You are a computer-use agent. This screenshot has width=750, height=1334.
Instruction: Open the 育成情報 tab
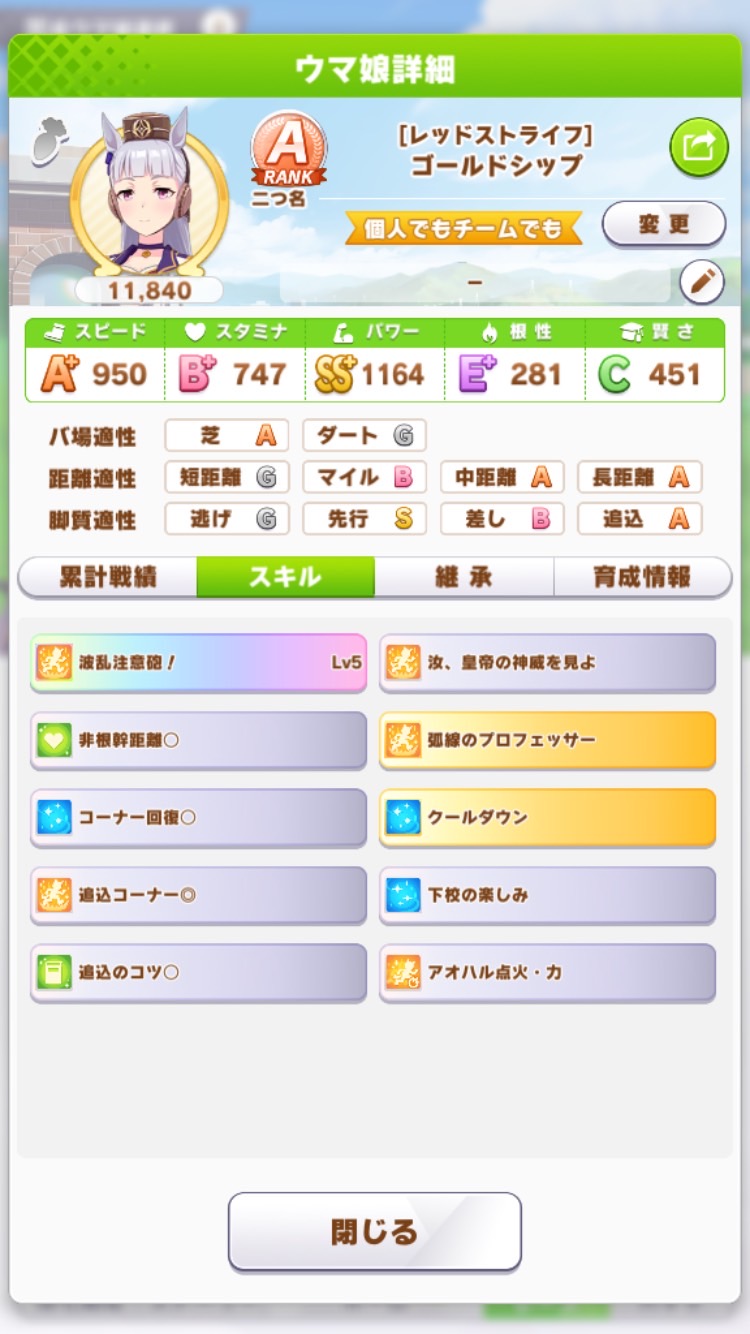[x=642, y=577]
